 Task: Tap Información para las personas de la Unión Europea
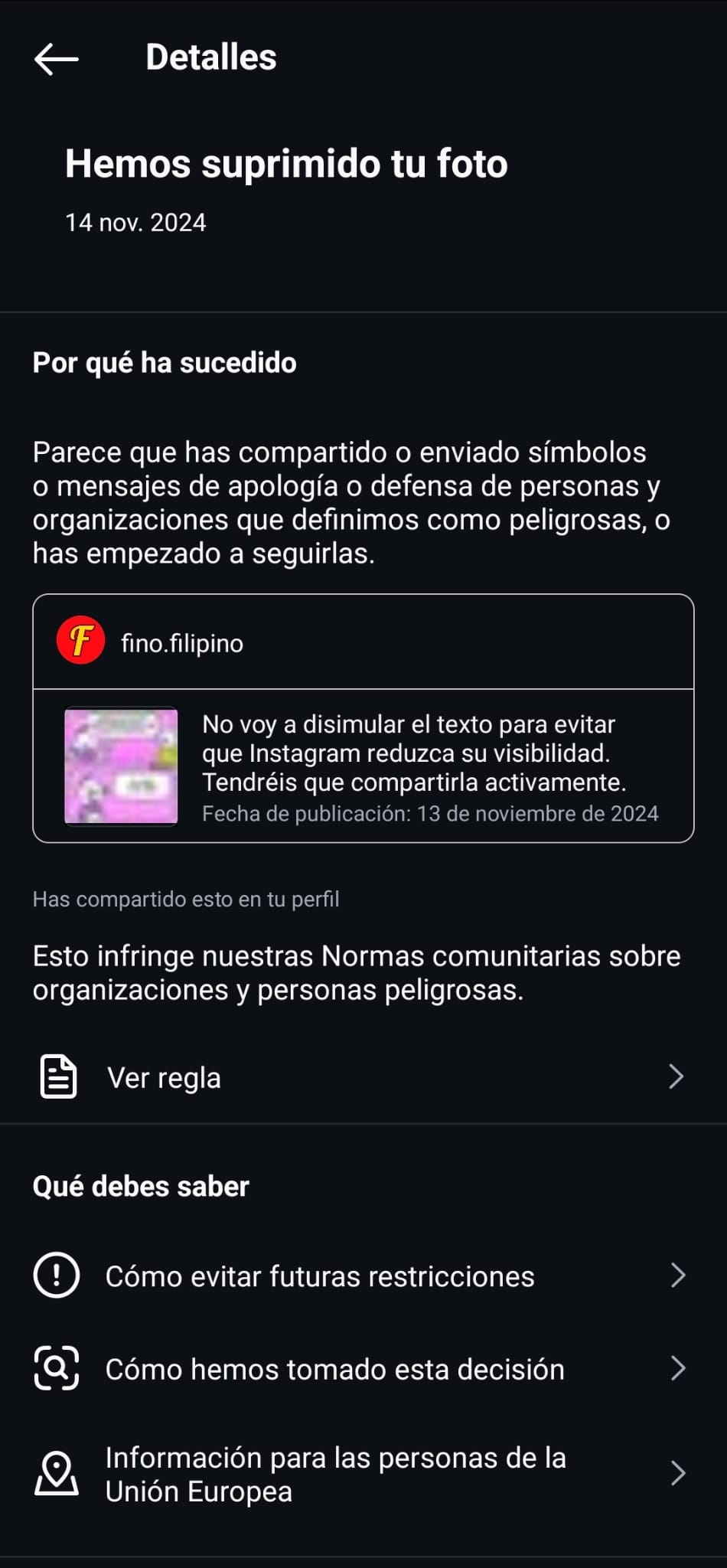(x=335, y=1474)
